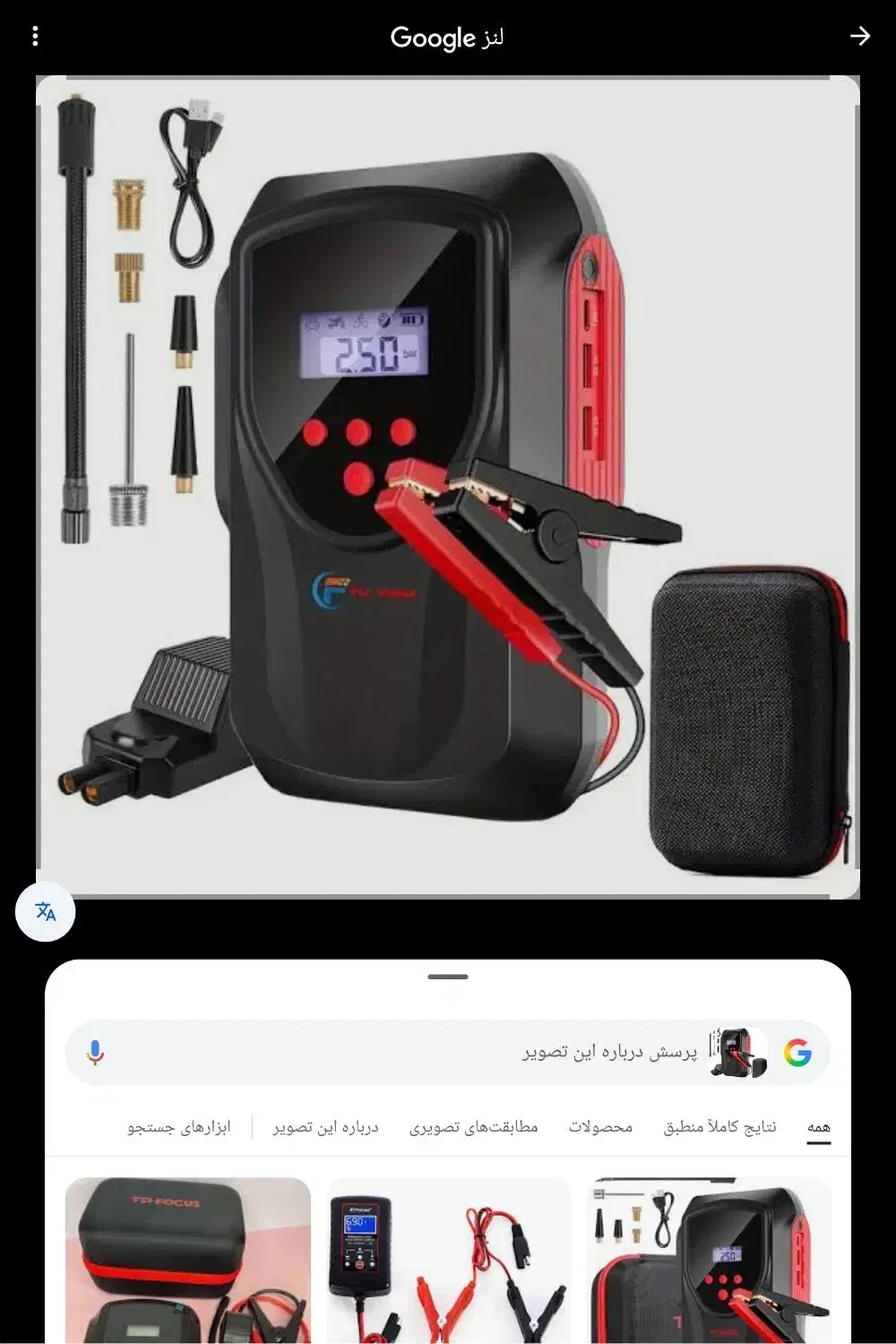Open the TP FOCUS case result

[x=188, y=1259]
